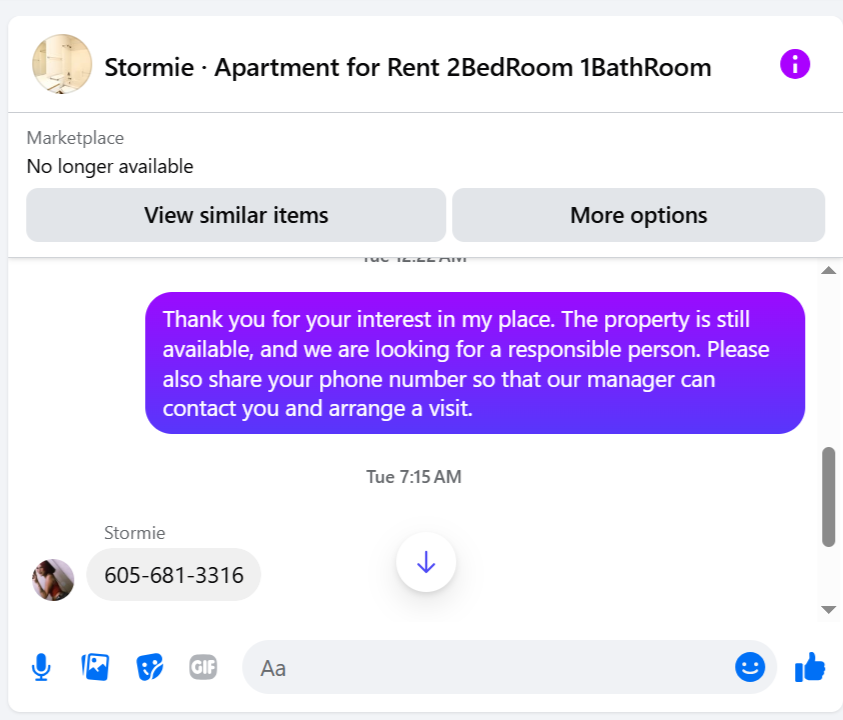This screenshot has height=720, width=843.
Task: Open the emoji picker
Action: (750, 667)
